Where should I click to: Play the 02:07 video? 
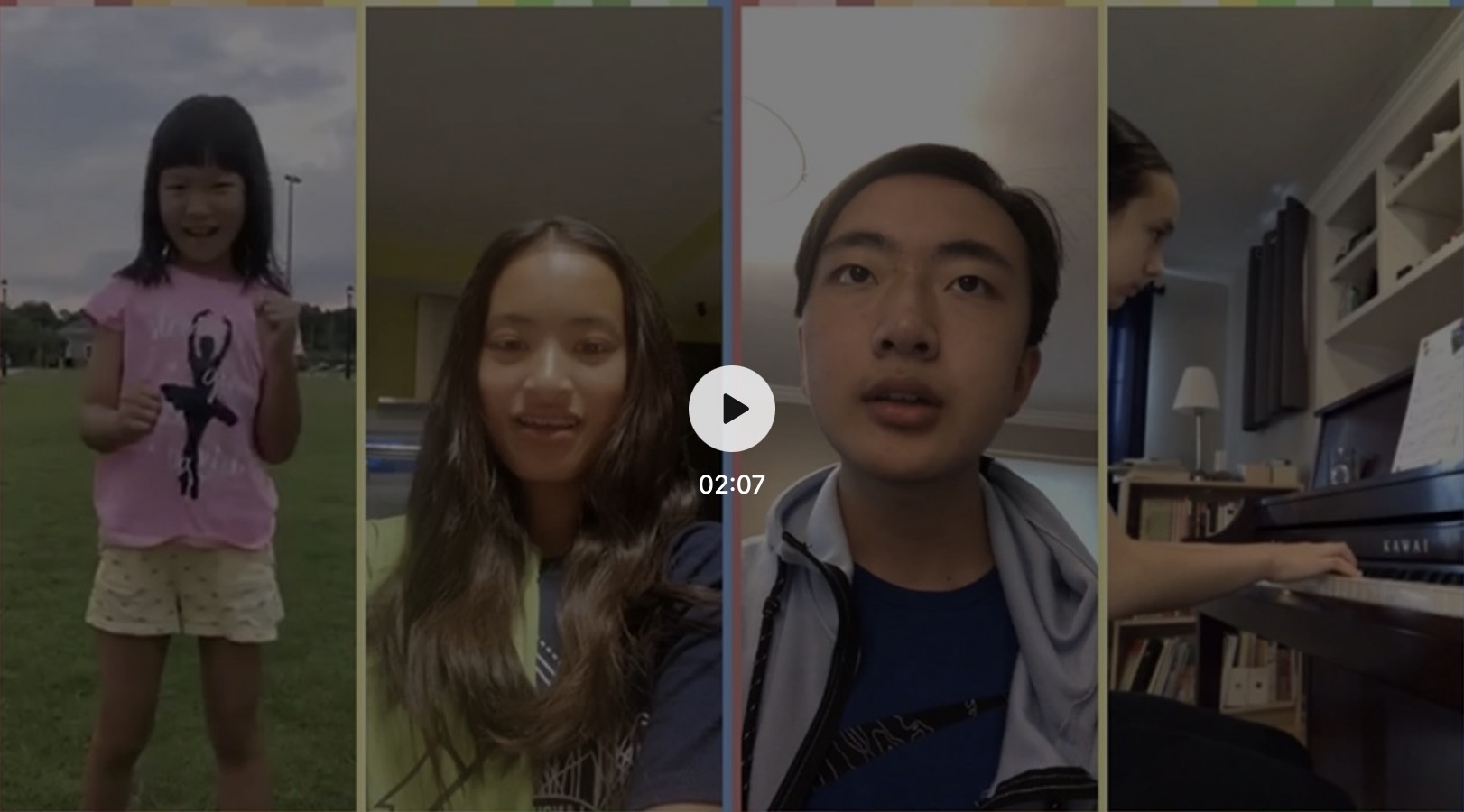[731, 409]
